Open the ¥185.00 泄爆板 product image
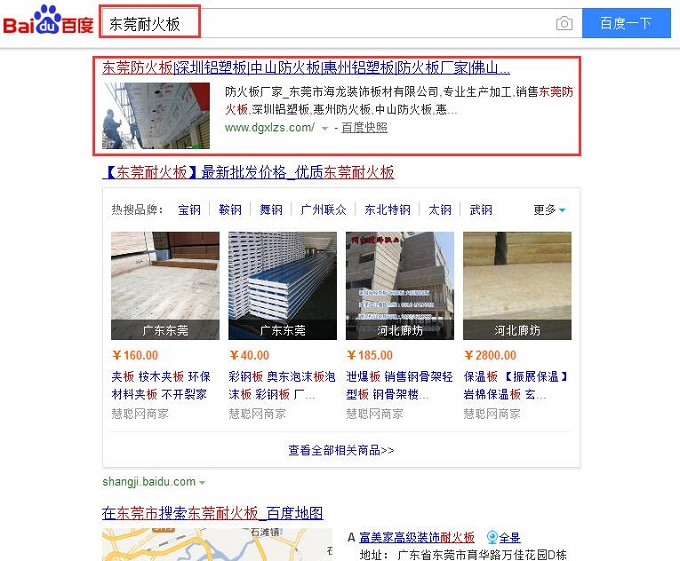 (399, 286)
